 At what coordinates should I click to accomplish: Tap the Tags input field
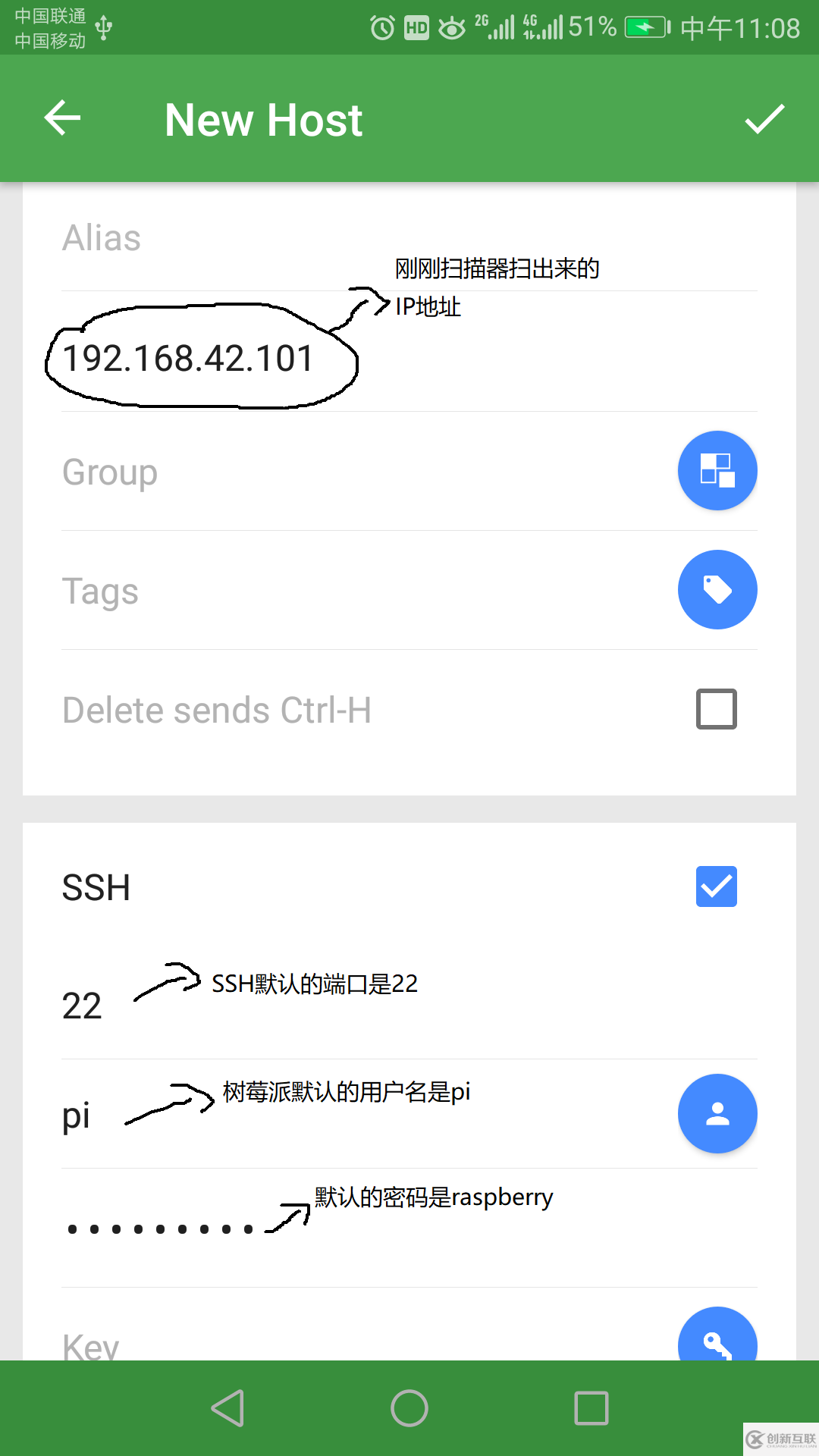(303, 591)
